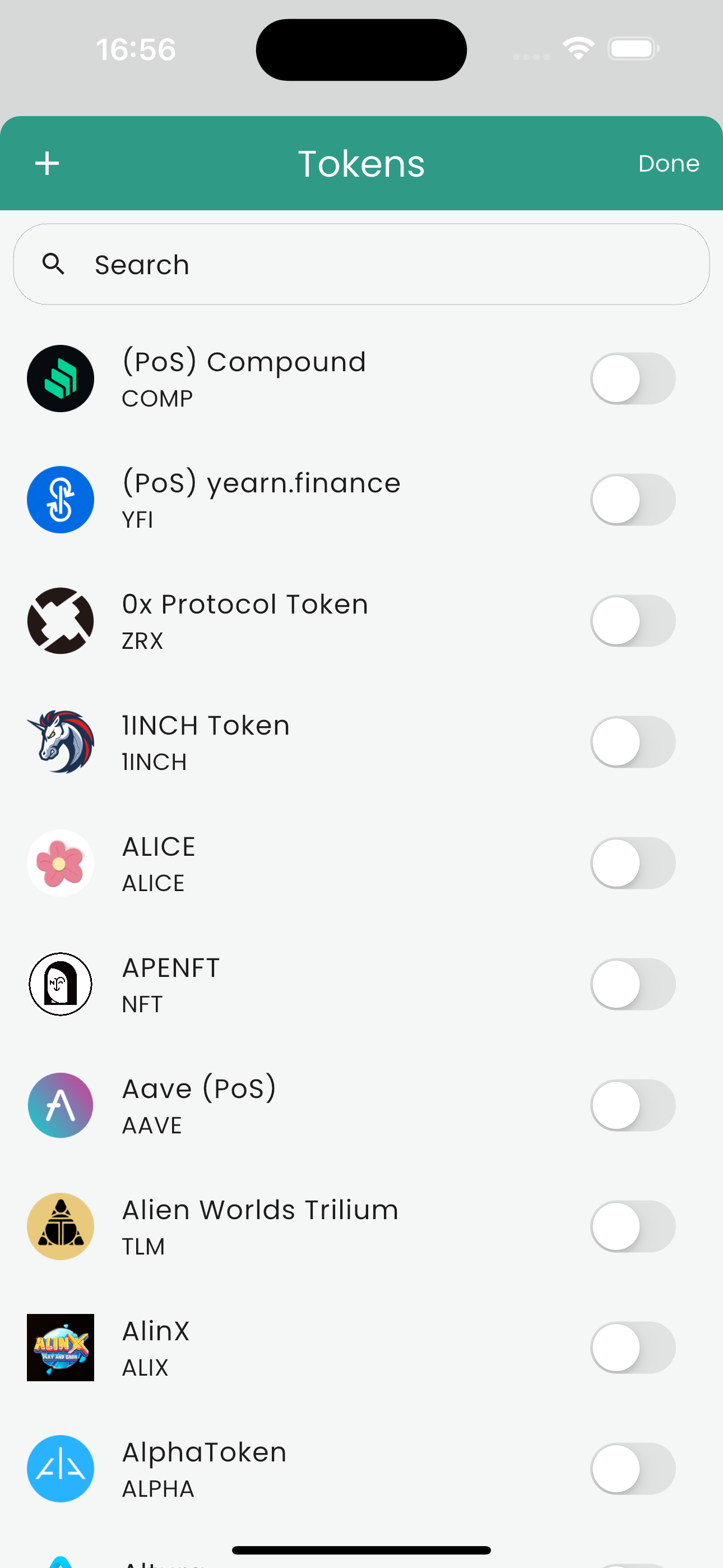
Task: Enable the 1INCH Token toggle
Action: click(633, 742)
